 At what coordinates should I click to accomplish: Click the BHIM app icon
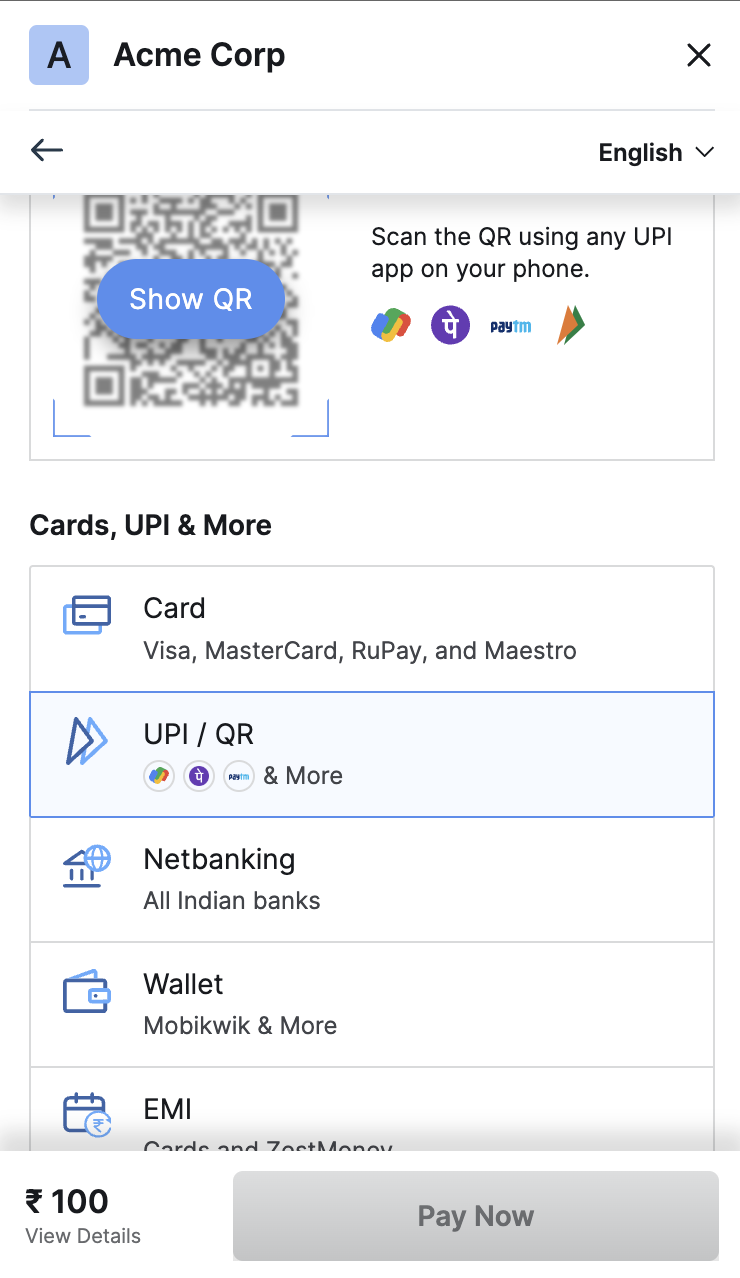[x=570, y=325]
